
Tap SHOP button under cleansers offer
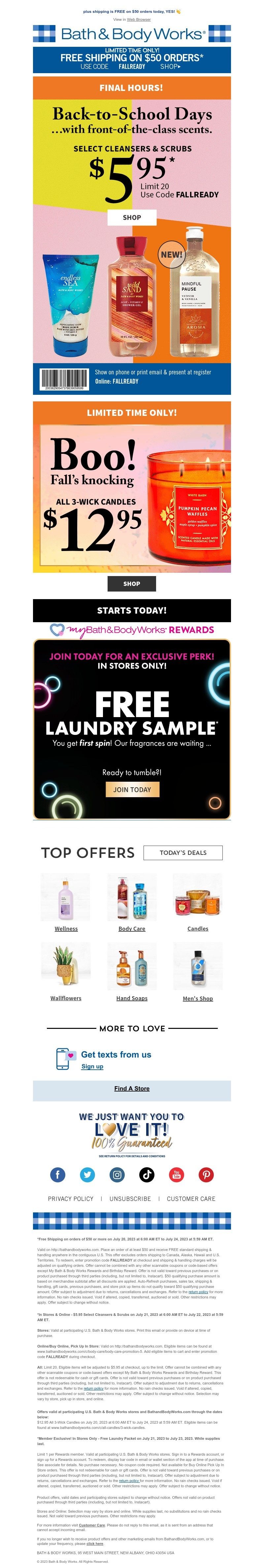tap(132, 217)
